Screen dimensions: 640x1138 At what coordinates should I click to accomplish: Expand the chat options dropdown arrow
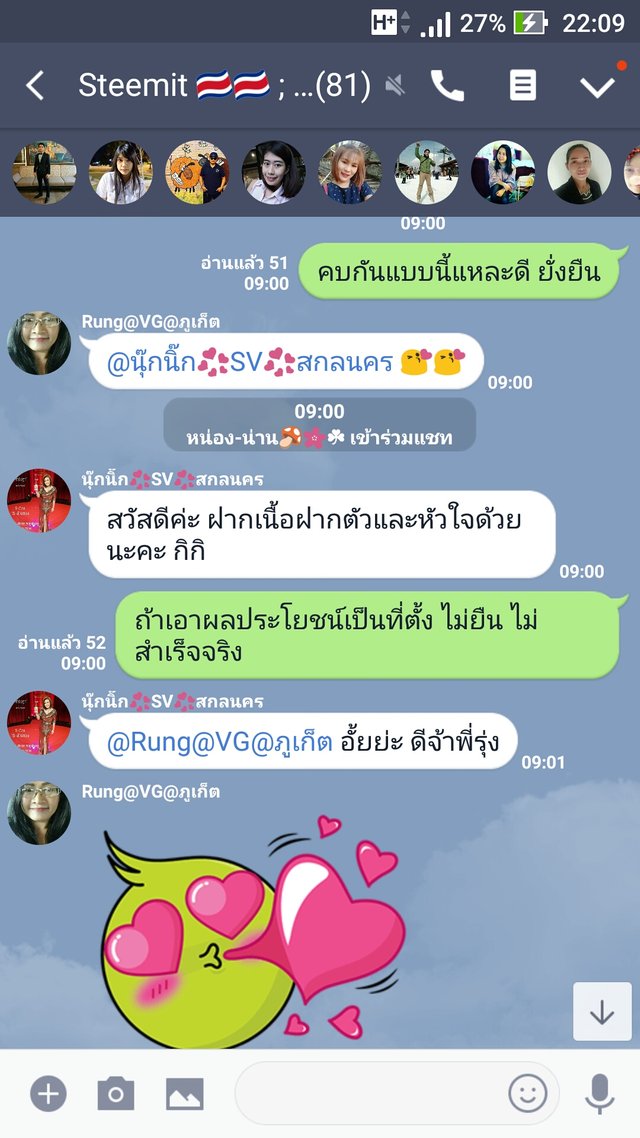pyautogui.click(x=598, y=86)
